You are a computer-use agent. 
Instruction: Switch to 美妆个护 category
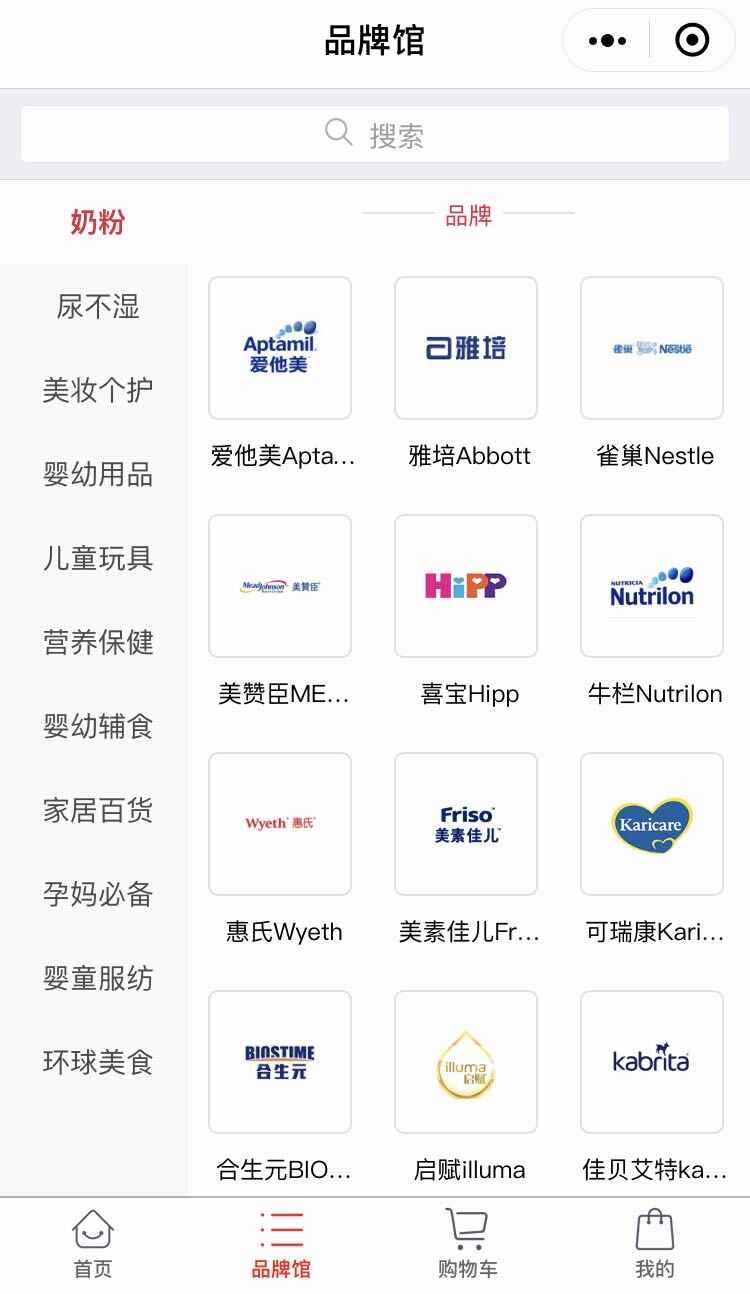(97, 390)
